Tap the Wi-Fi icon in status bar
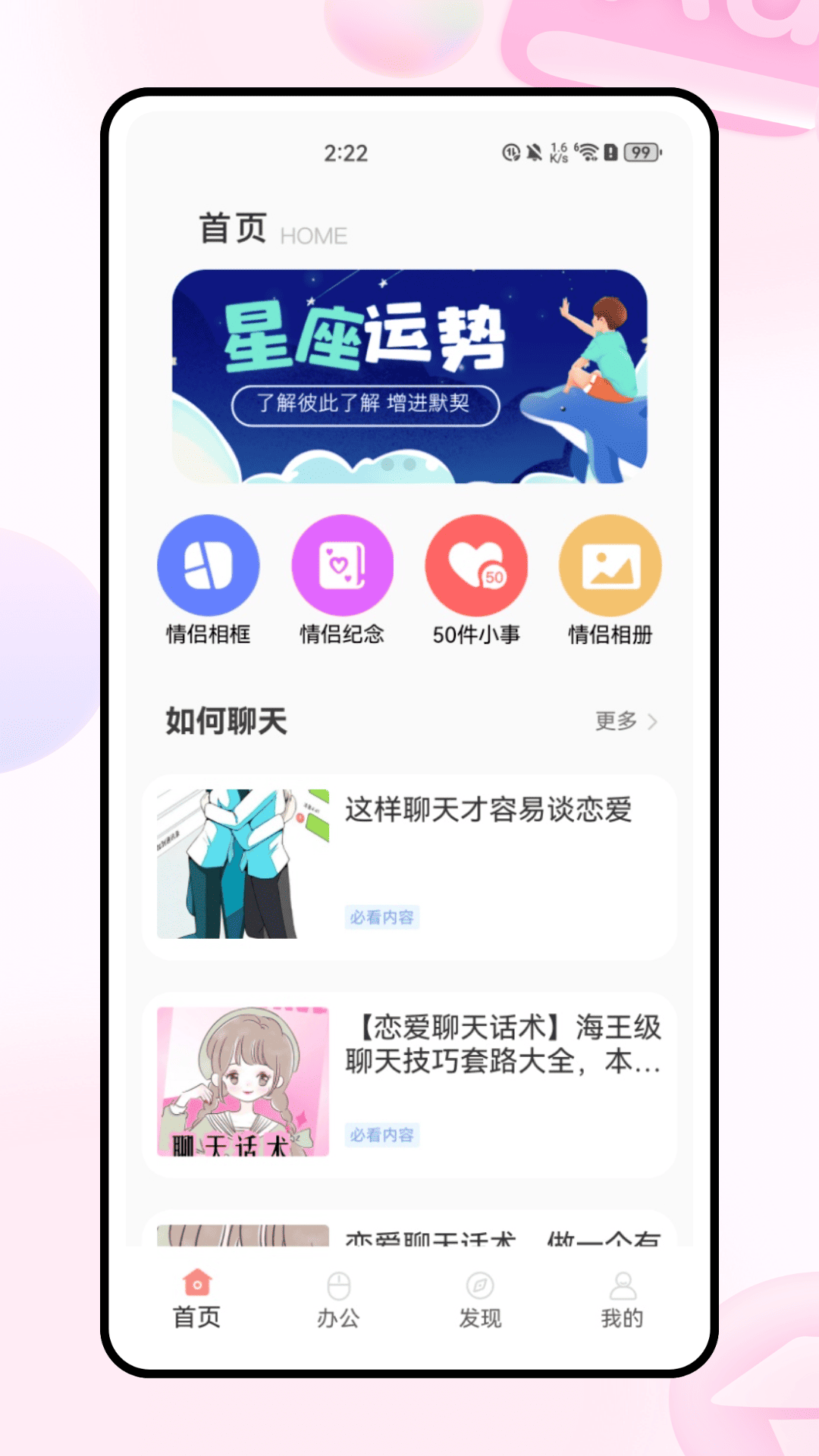This screenshot has height=1456, width=819. (x=590, y=153)
